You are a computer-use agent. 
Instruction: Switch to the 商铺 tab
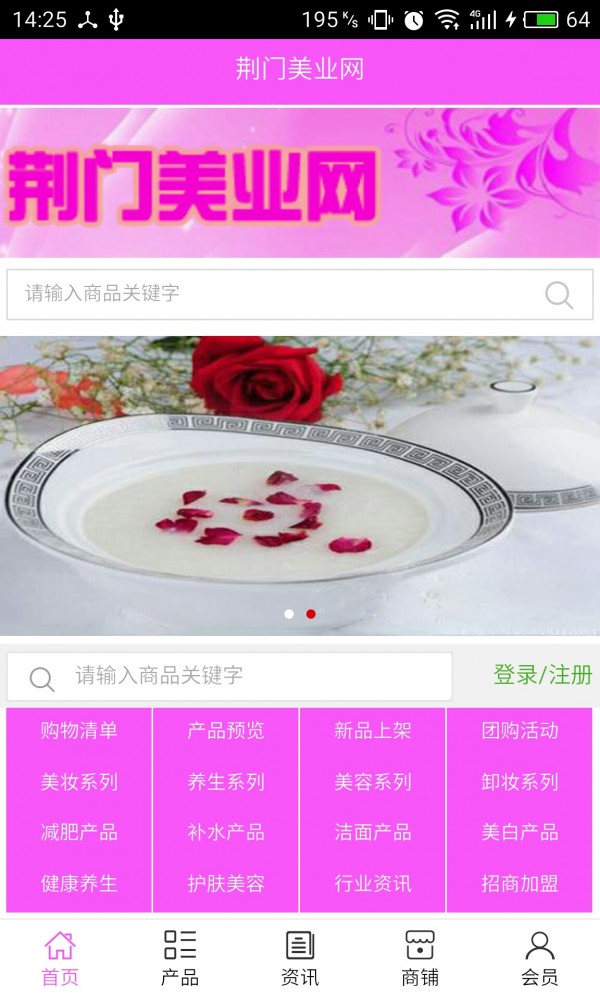(420, 958)
